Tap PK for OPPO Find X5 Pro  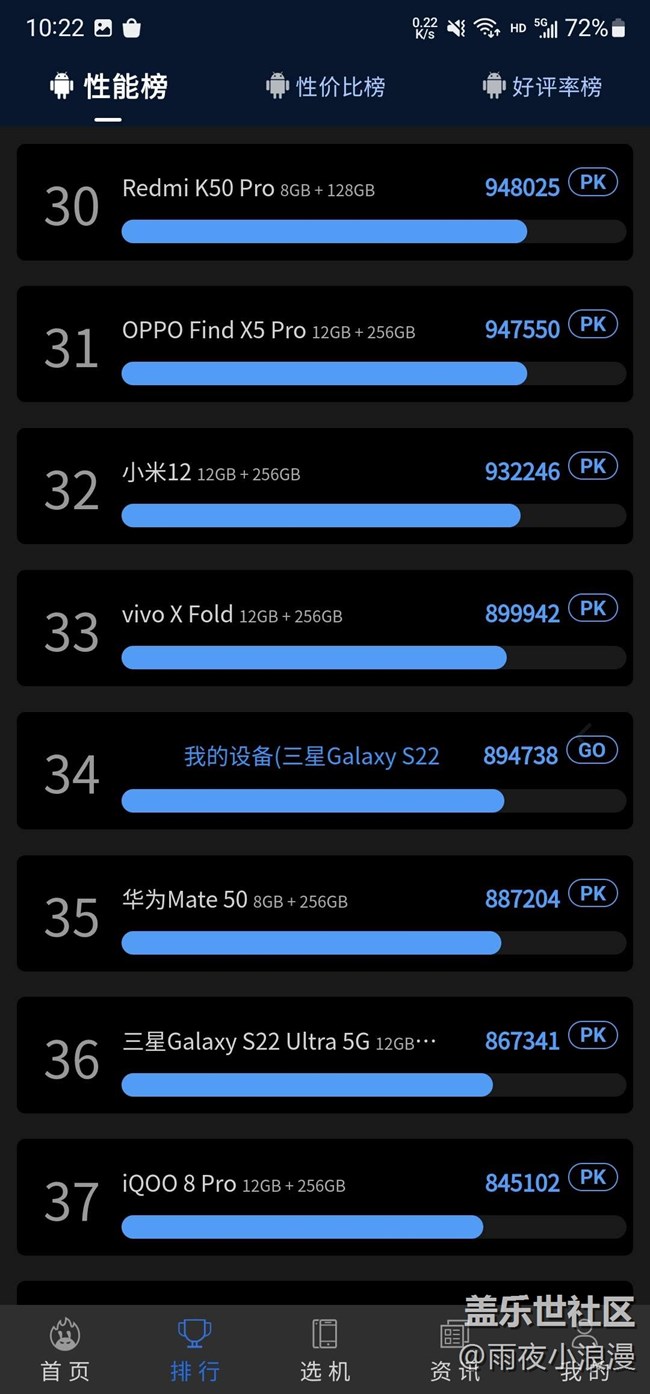pos(593,324)
